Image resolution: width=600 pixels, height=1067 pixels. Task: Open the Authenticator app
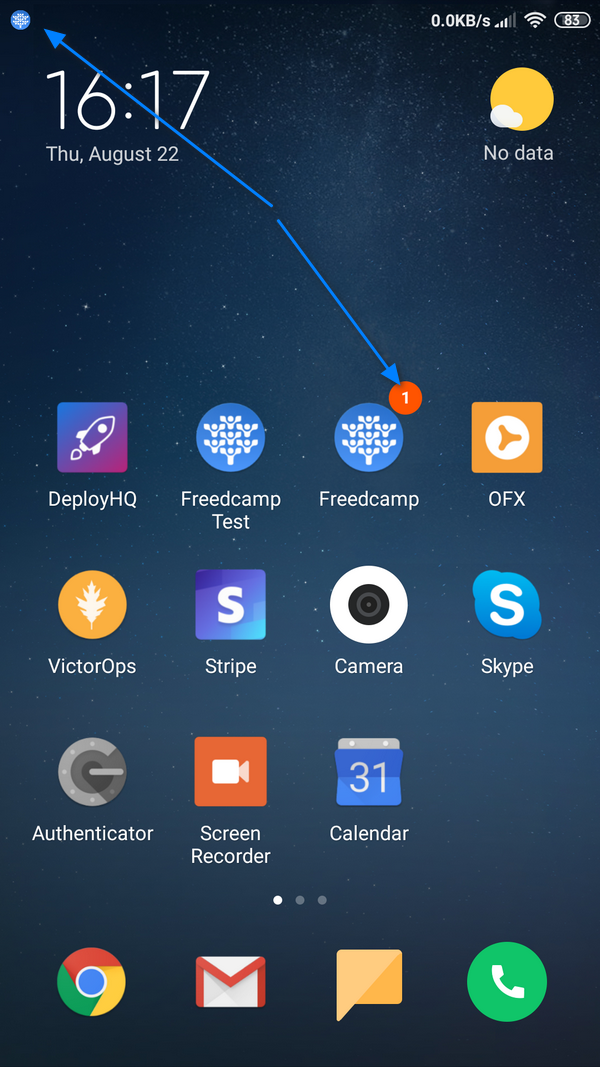click(92, 772)
